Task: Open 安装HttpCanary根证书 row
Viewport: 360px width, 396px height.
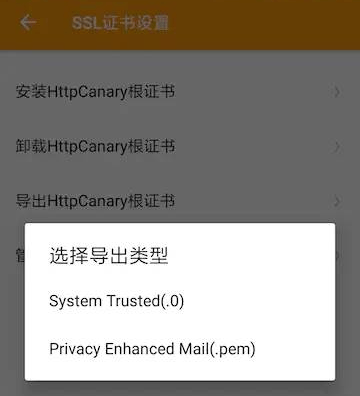Action: (180, 92)
